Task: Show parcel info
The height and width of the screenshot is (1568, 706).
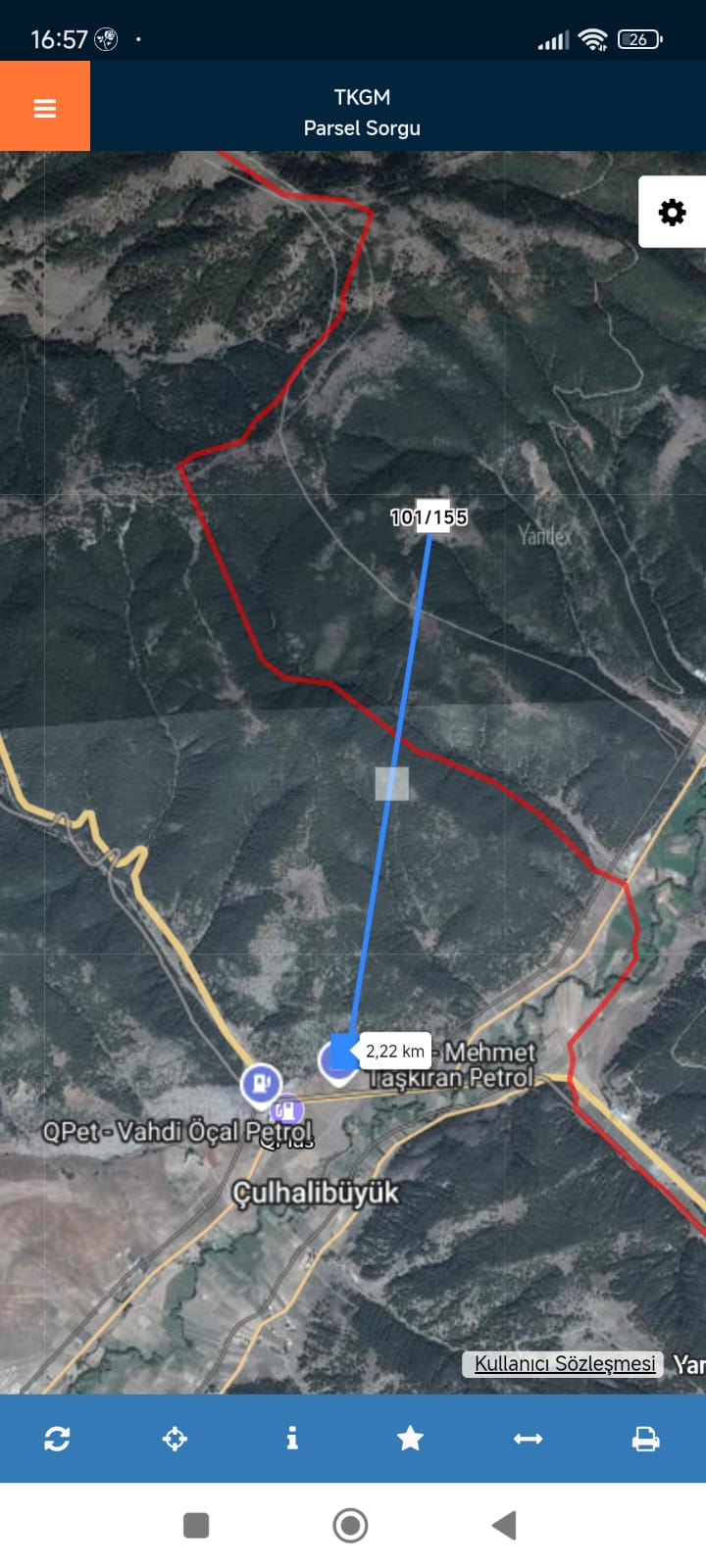Action: point(291,1438)
